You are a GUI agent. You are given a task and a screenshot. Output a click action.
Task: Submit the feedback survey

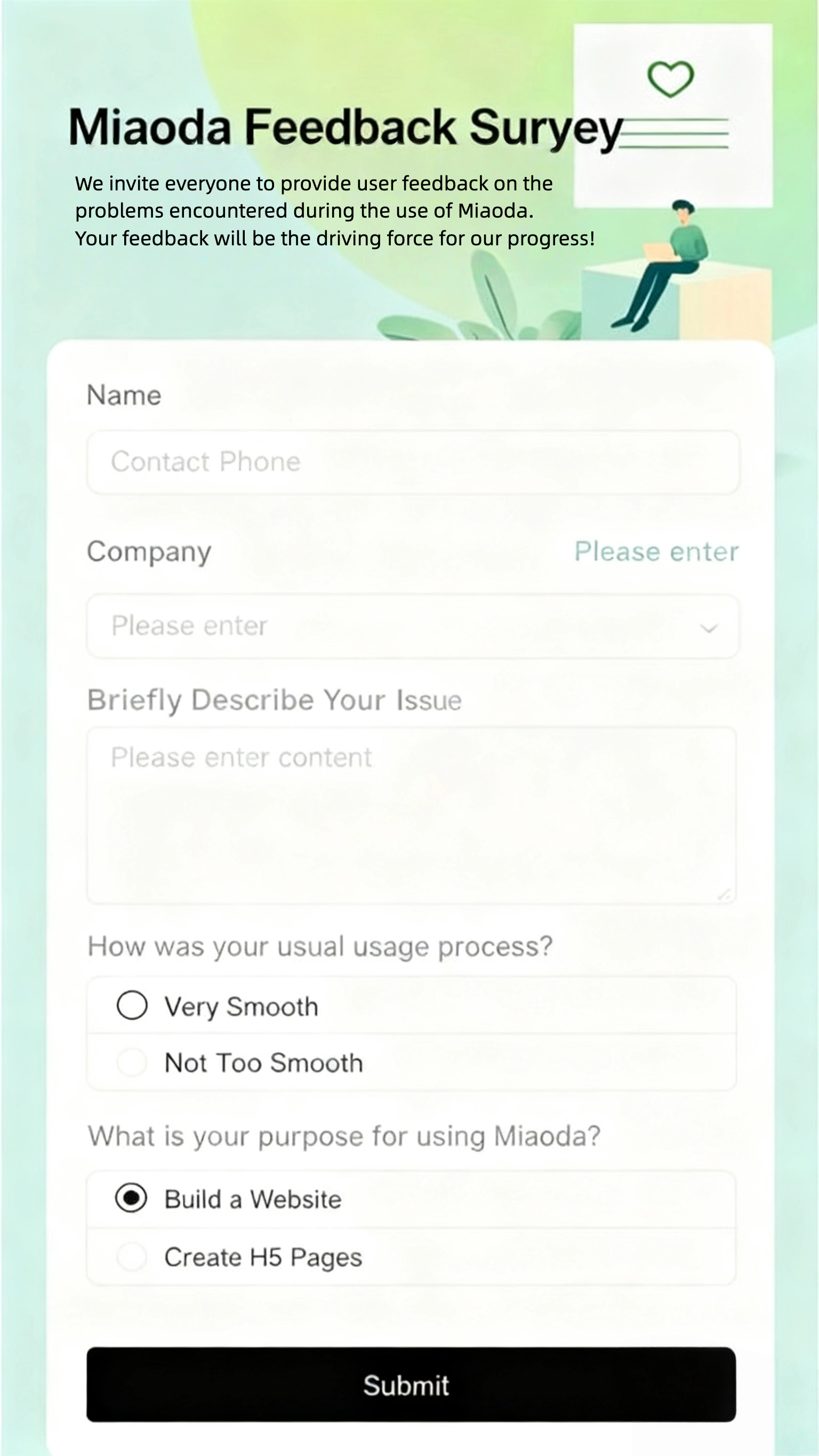coord(411,1385)
